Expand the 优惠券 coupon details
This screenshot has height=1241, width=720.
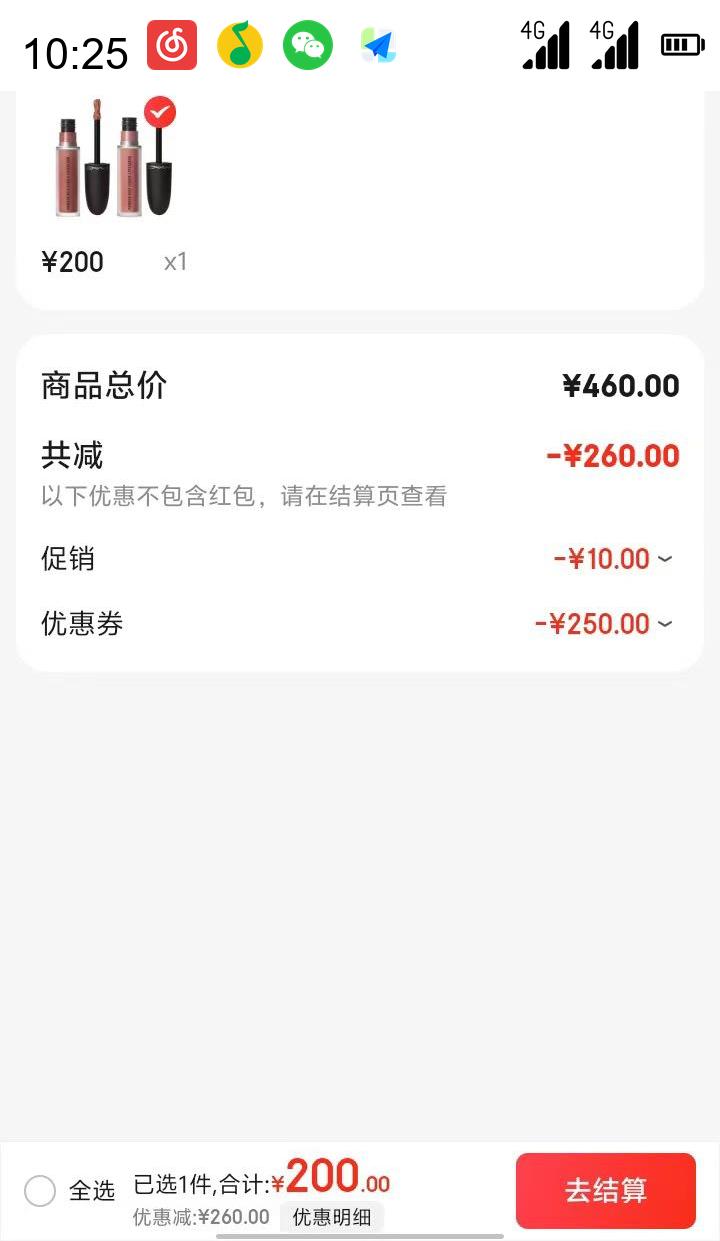coord(665,624)
